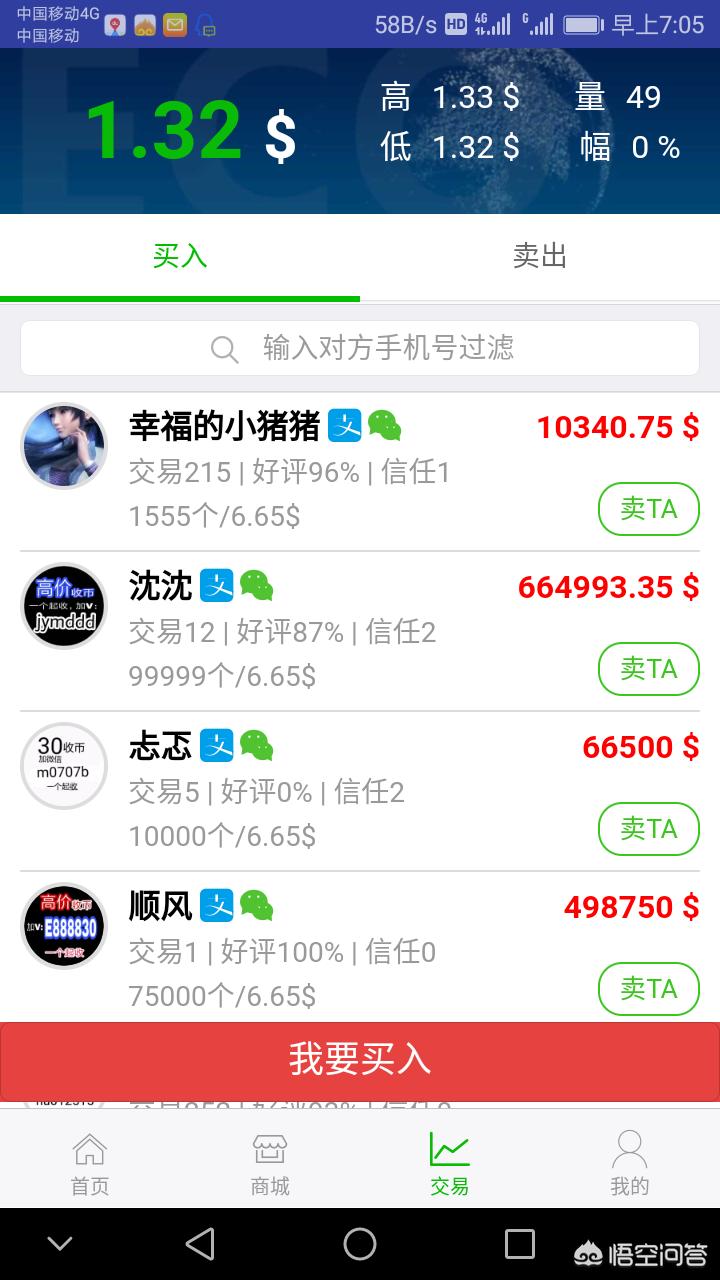
Task: Tap the red 我要买入 button
Action: coord(360,1060)
